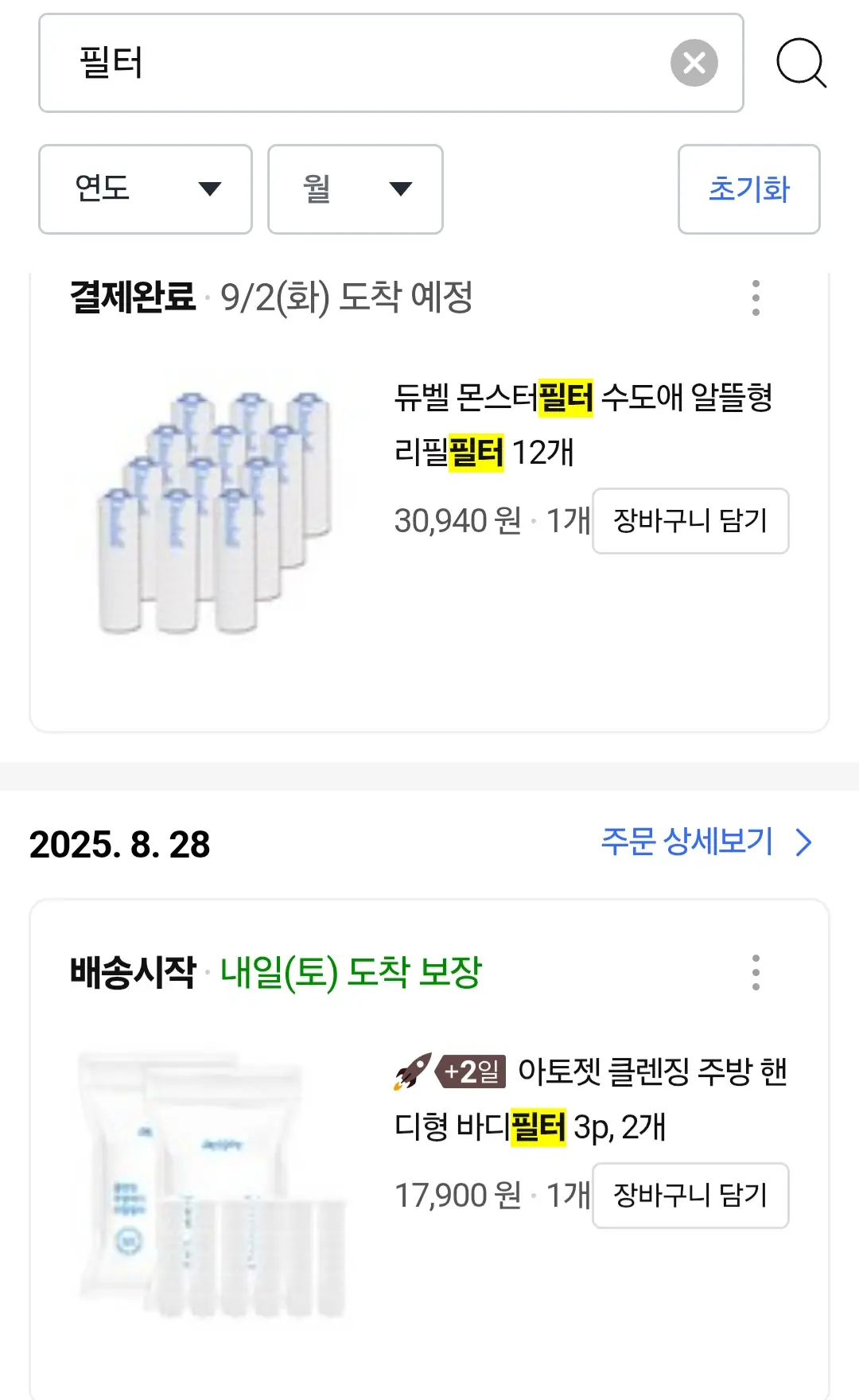Viewport: 859px width, 1400px height.
Task: Open overflow menu for 배송시작 order
Action: click(x=756, y=972)
